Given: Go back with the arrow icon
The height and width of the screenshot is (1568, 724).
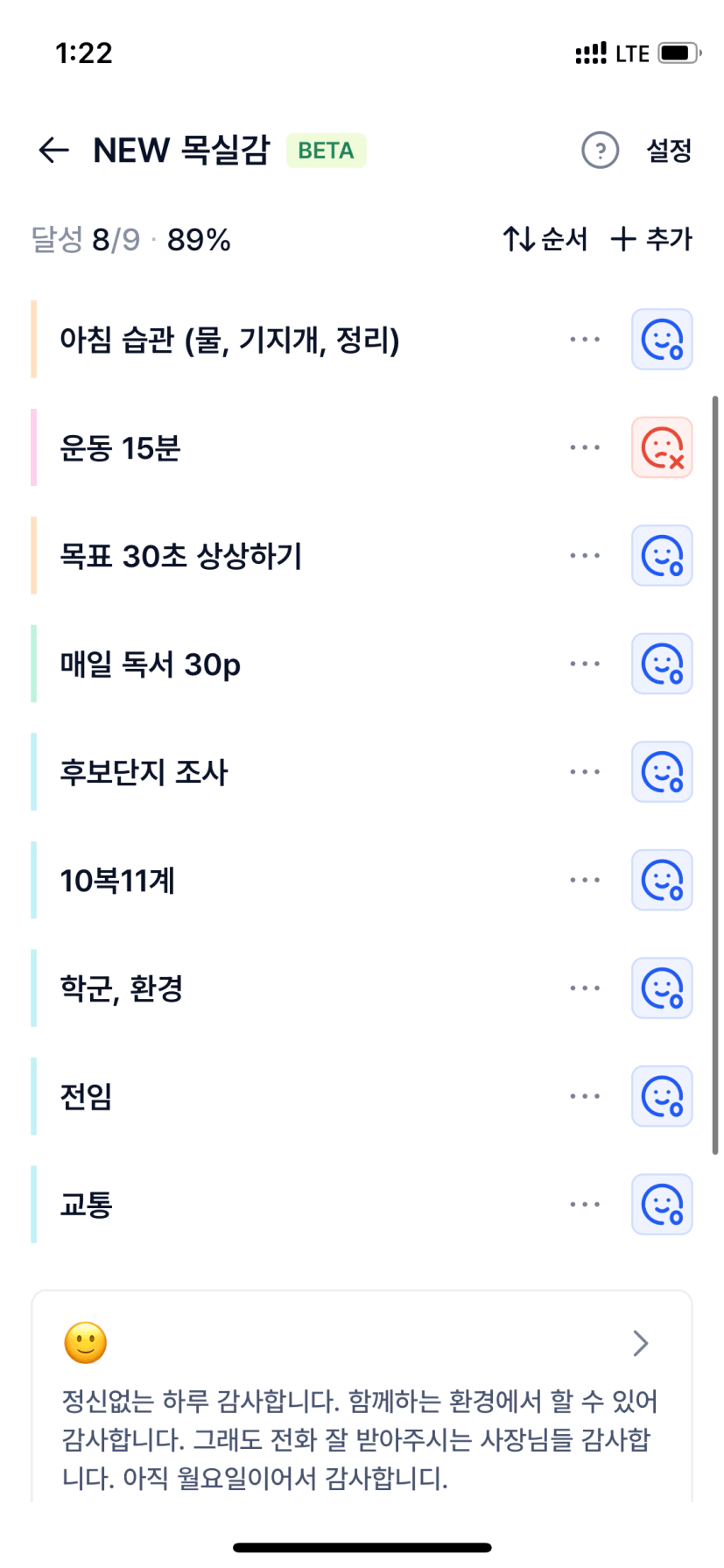Looking at the screenshot, I should pyautogui.click(x=53, y=151).
